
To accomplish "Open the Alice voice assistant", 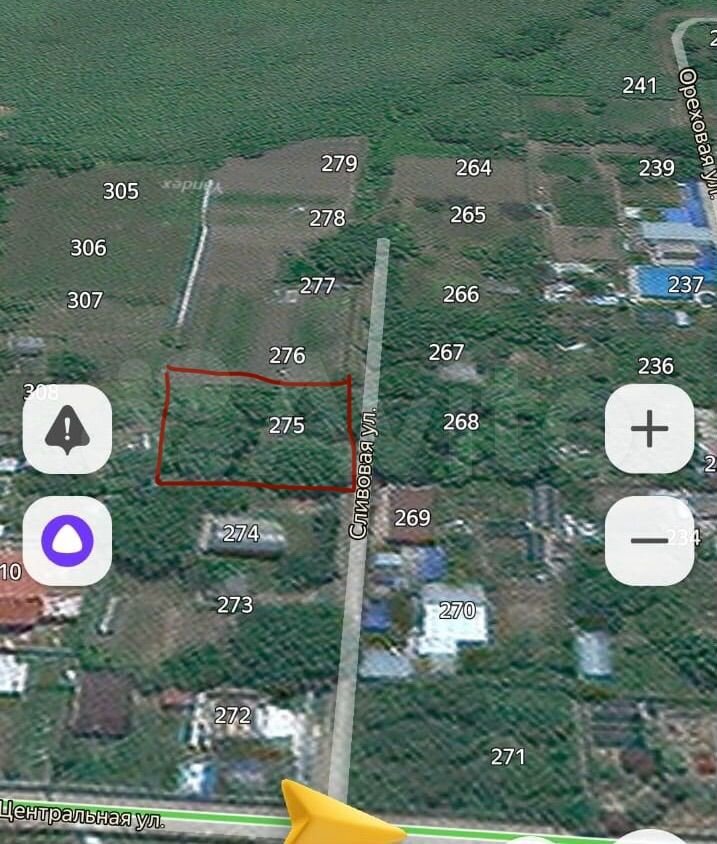I will point(67,541).
